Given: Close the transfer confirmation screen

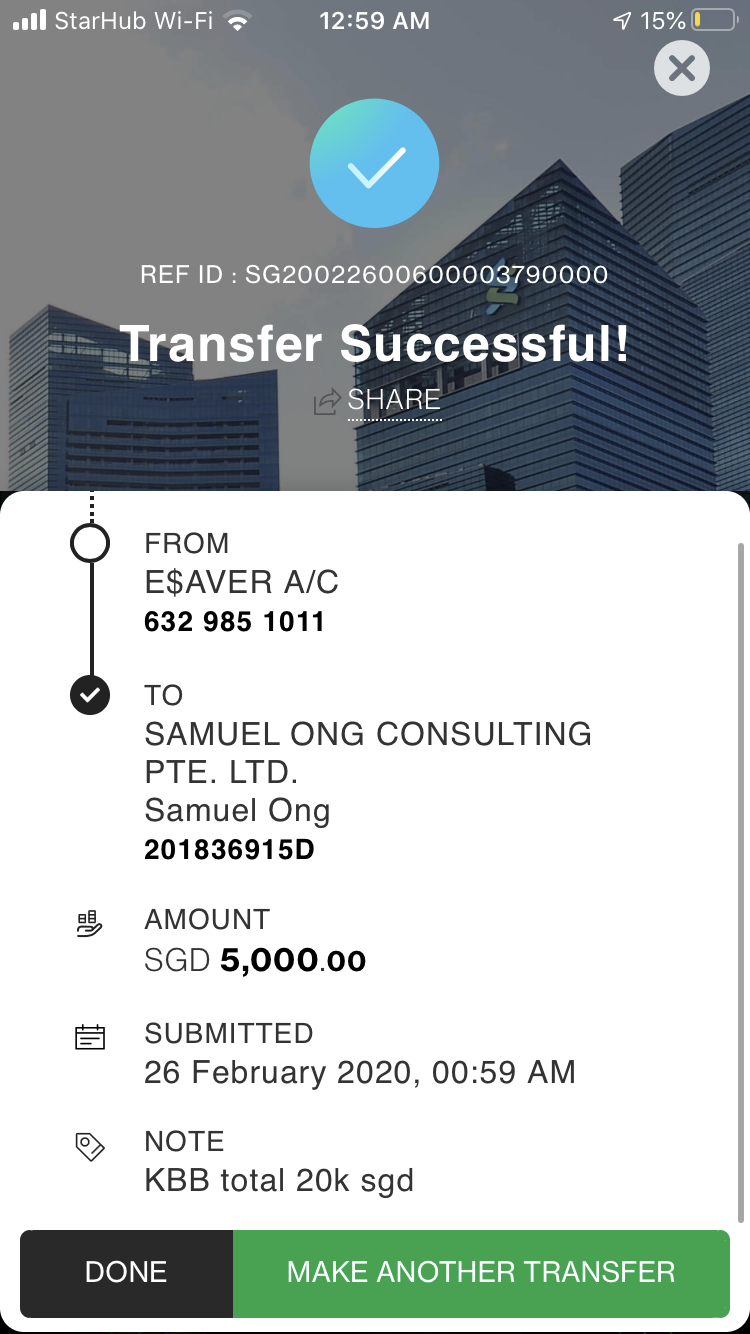Looking at the screenshot, I should 681,68.
